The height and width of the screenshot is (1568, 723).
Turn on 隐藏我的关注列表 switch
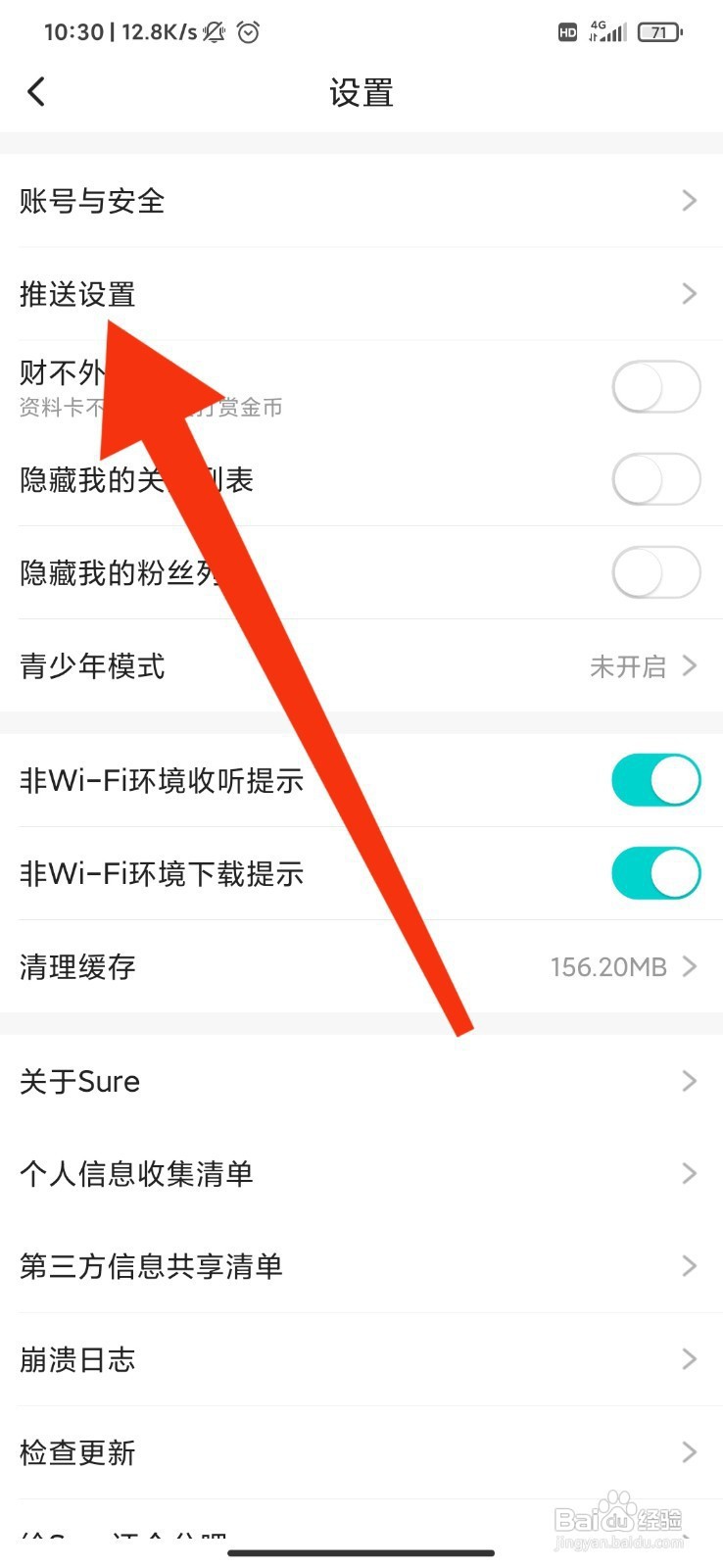[656, 479]
